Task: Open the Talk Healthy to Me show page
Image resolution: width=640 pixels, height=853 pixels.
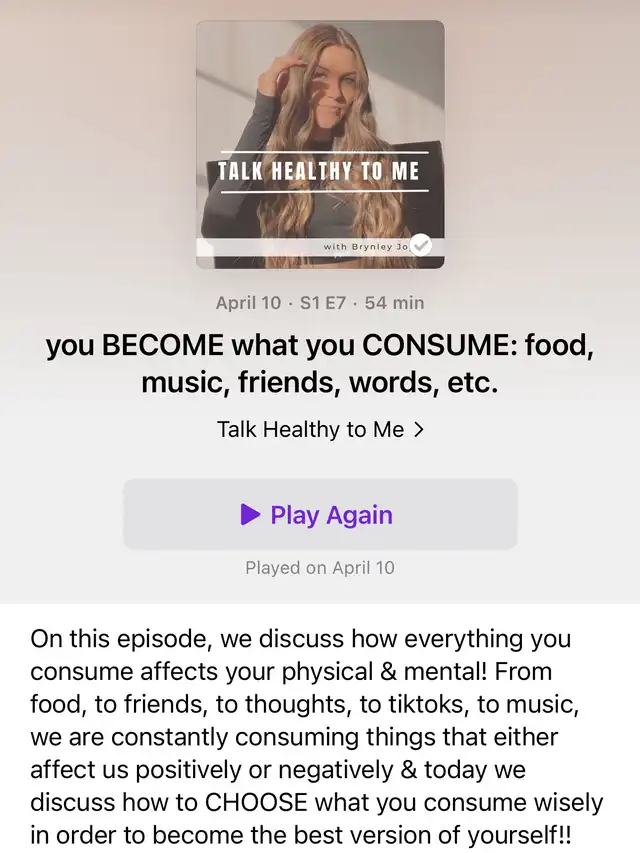Action: (x=320, y=430)
